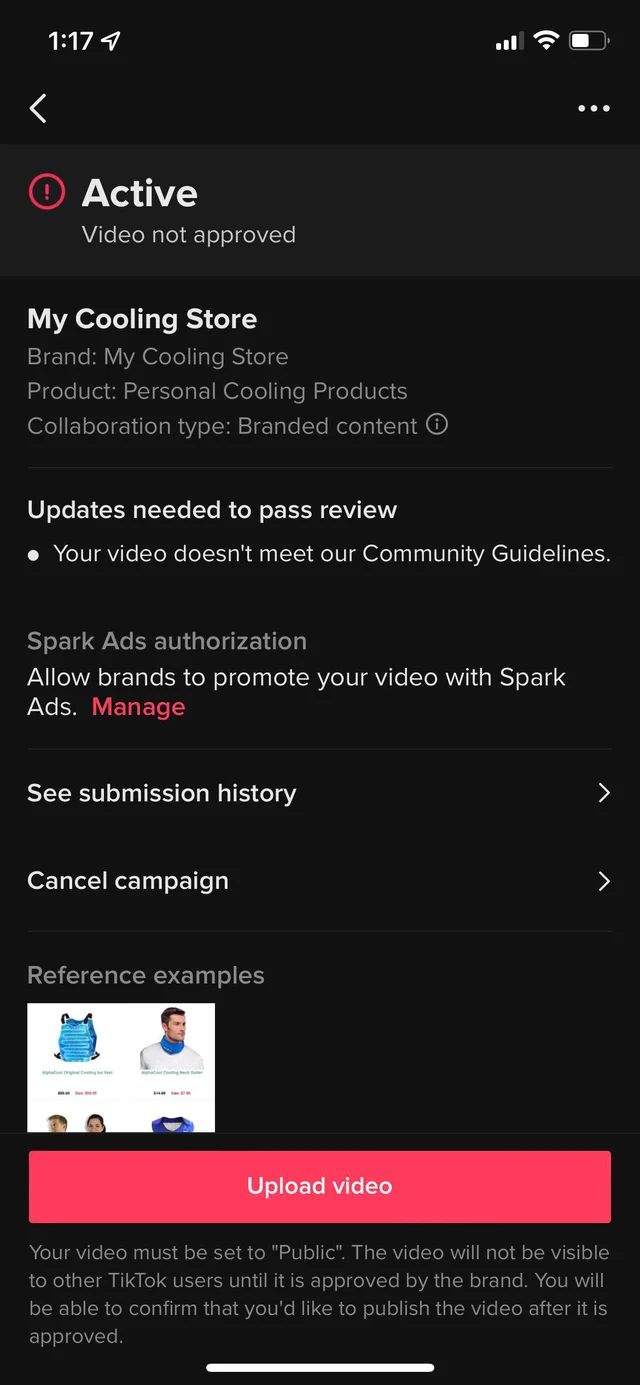Open the Manage link for Spark Ads
Screen dimensions: 640x1385
point(138,707)
